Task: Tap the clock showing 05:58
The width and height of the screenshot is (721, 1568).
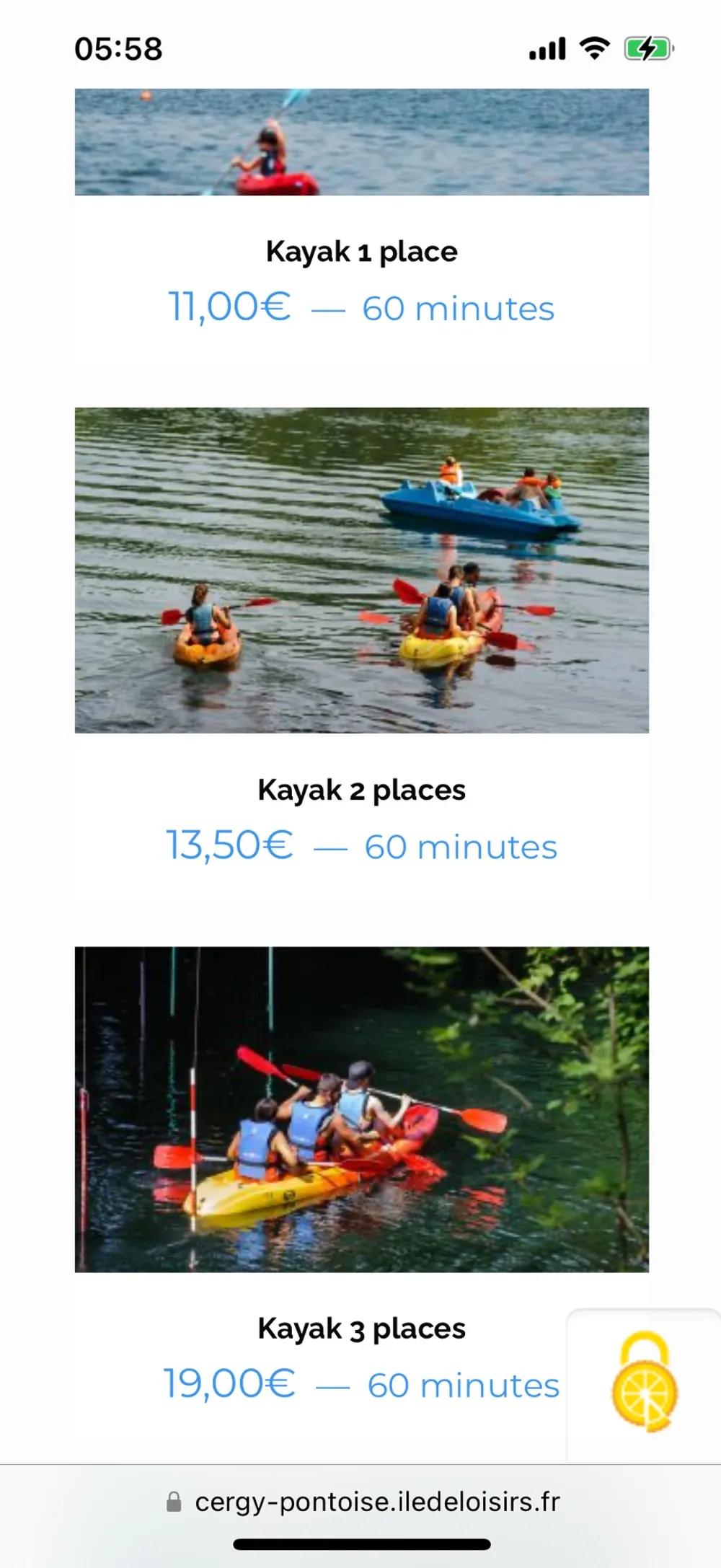Action: pyautogui.click(x=119, y=48)
